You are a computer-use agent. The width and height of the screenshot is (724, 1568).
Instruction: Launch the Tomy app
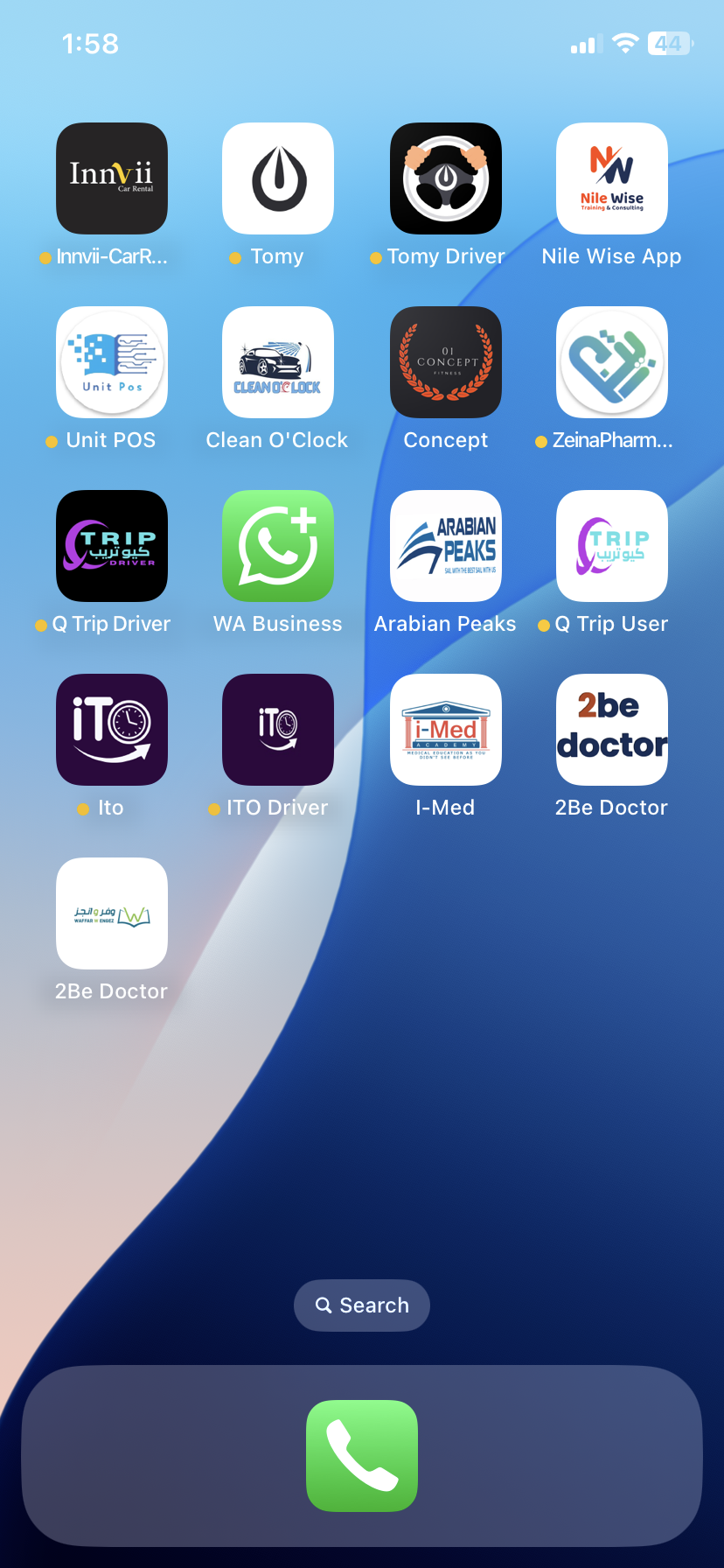coord(278,178)
